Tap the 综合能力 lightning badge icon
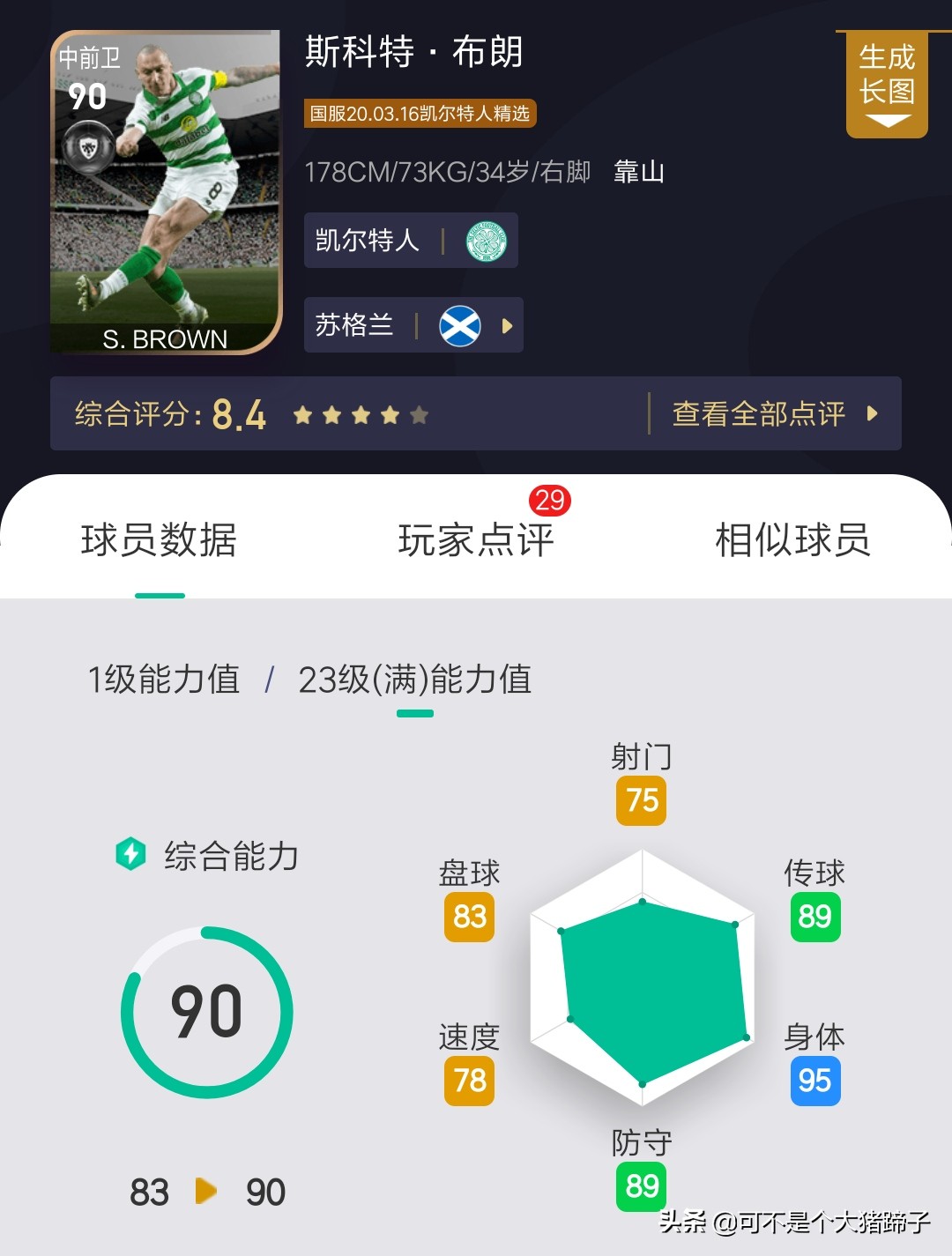952x1256 pixels. [x=130, y=854]
